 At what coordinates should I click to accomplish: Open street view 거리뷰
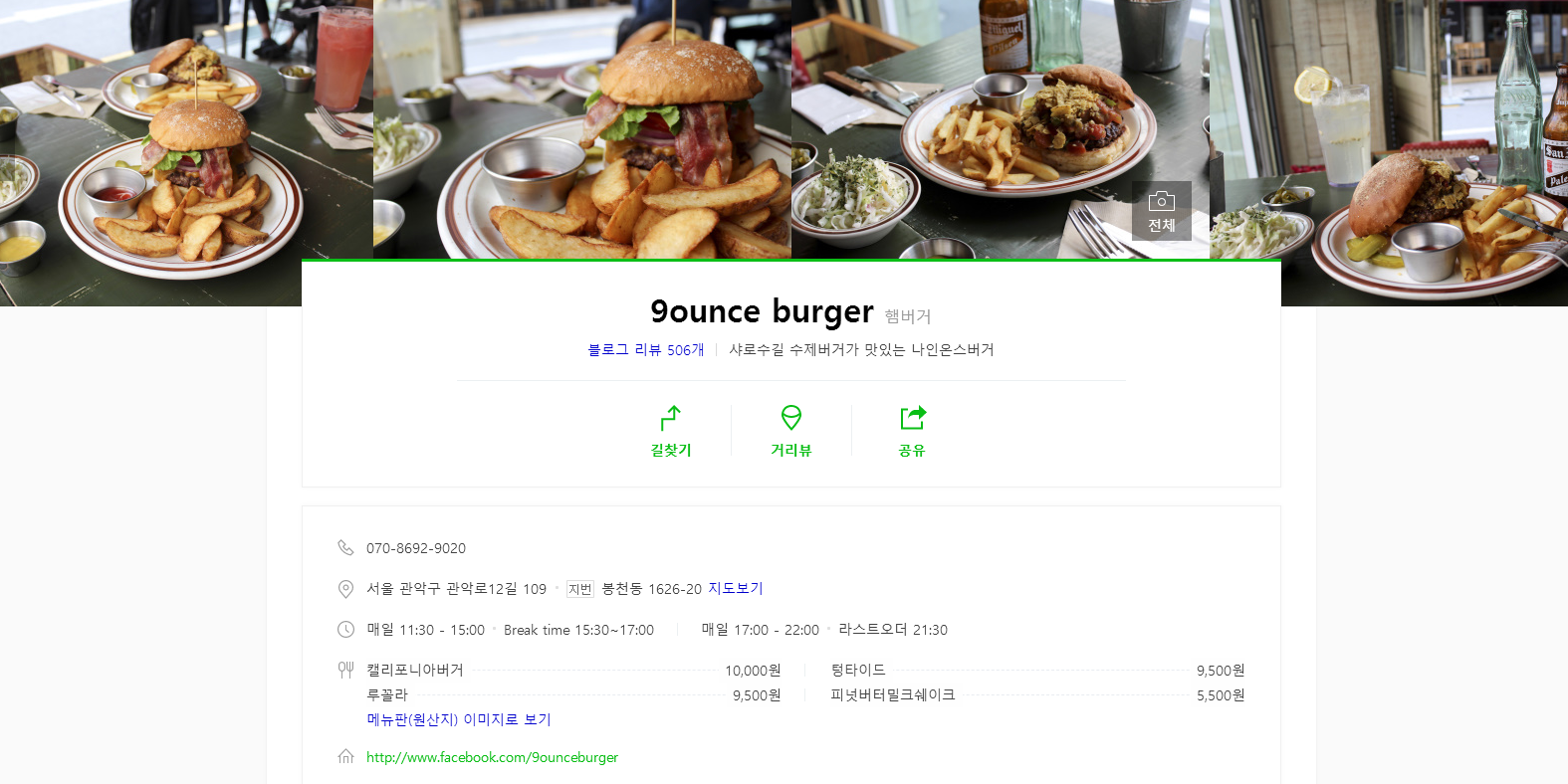click(791, 431)
